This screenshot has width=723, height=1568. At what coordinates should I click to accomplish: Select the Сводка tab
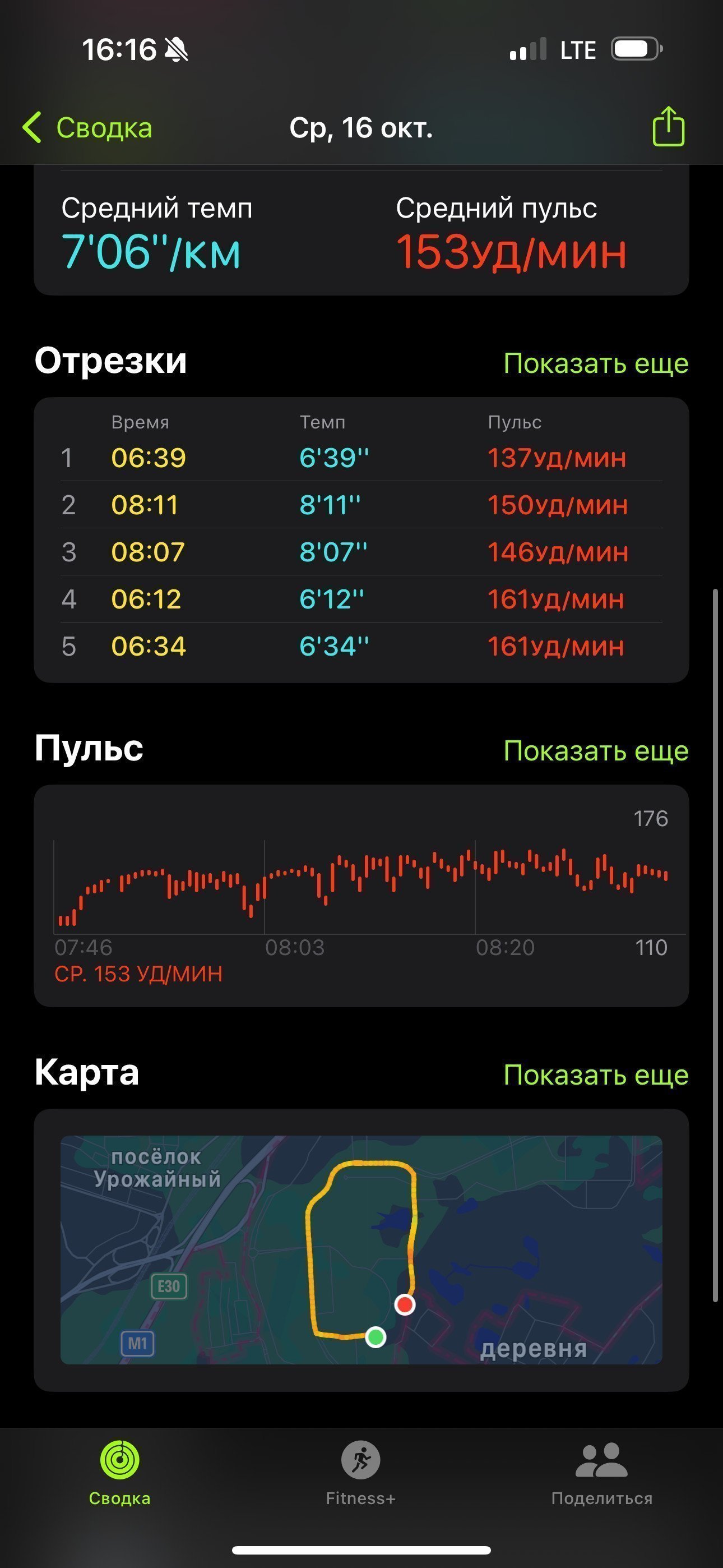(120, 1474)
